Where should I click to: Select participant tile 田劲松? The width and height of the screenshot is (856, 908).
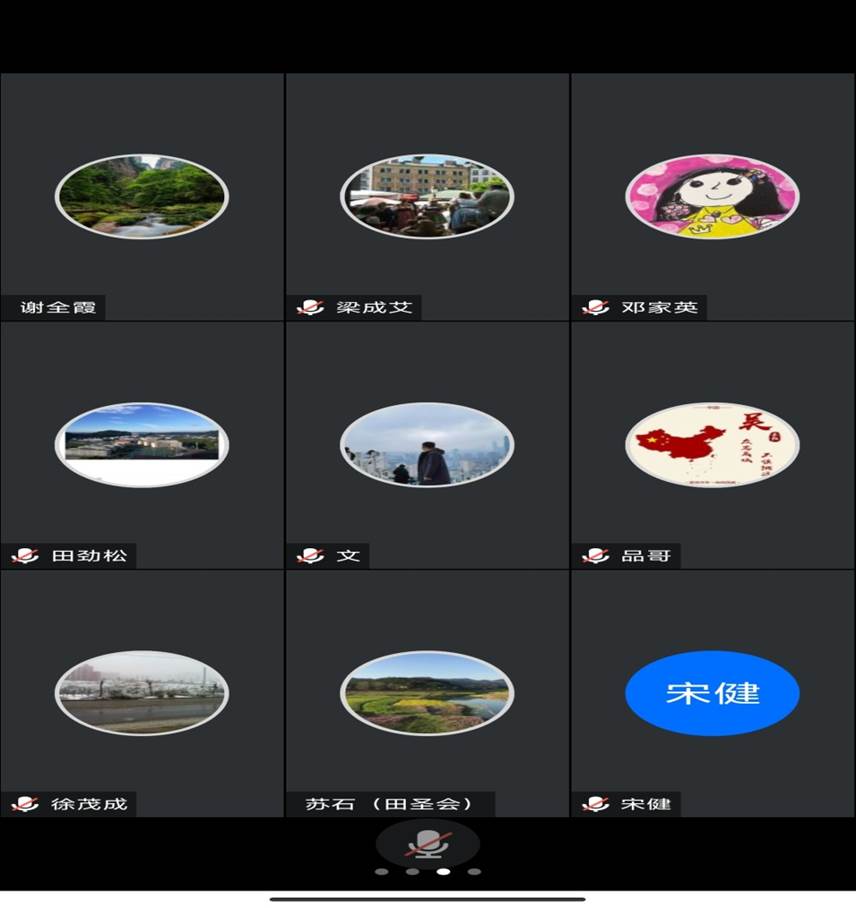[x=142, y=445]
